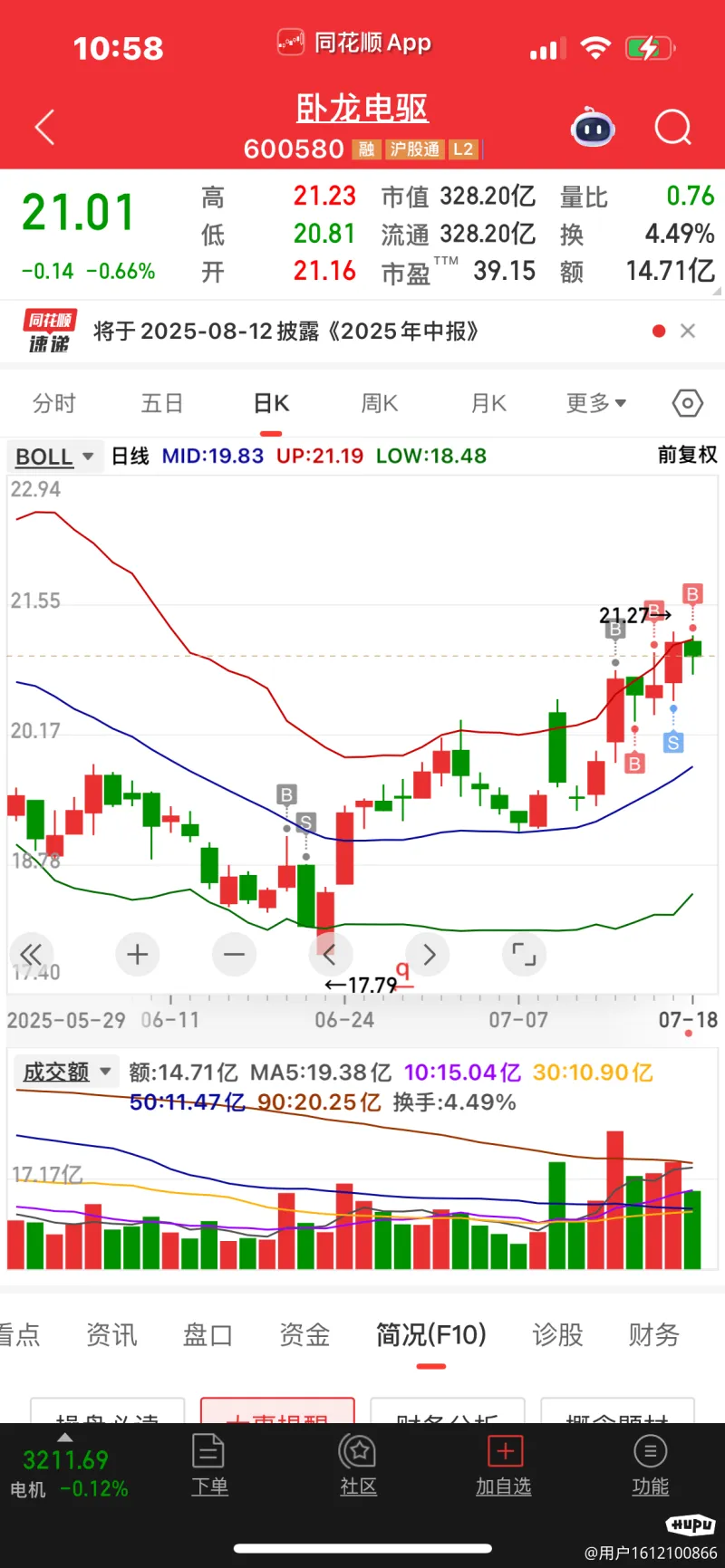Zoom out chart with minus button
The width and height of the screenshot is (725, 1568).
[234, 954]
